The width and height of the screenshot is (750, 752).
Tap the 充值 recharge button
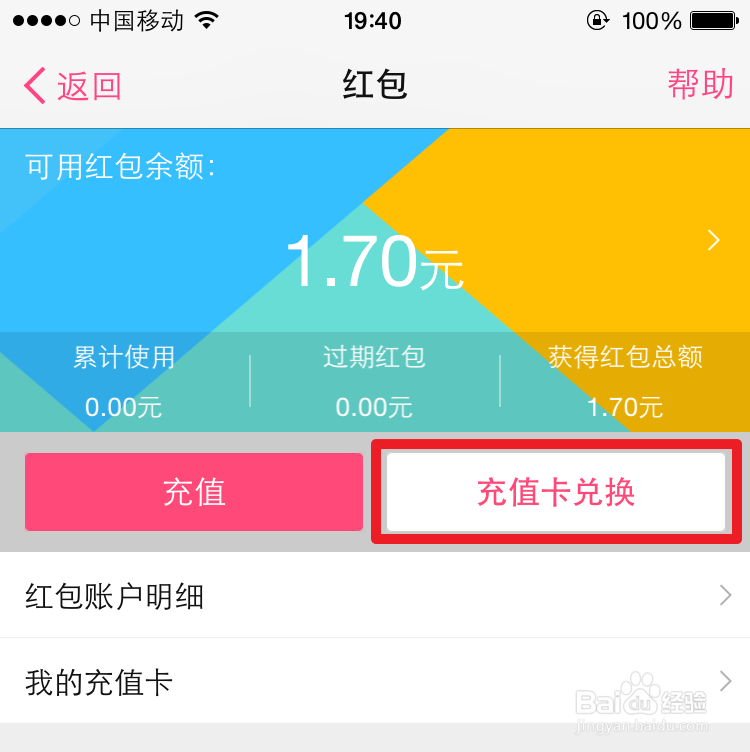coord(193,492)
